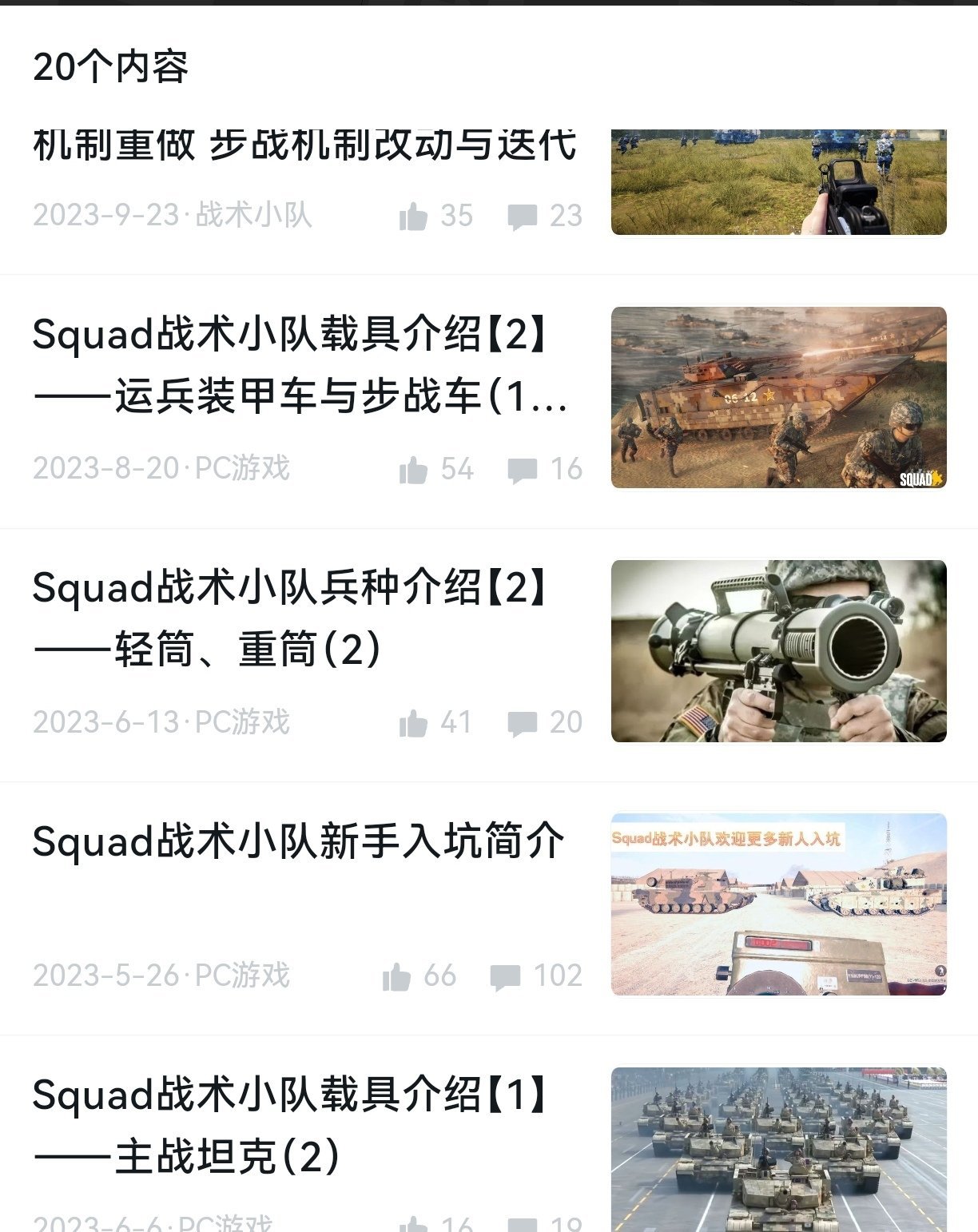The height and width of the screenshot is (1232, 978).
Task: Like the 新手入坑简介 article
Action: [397, 976]
